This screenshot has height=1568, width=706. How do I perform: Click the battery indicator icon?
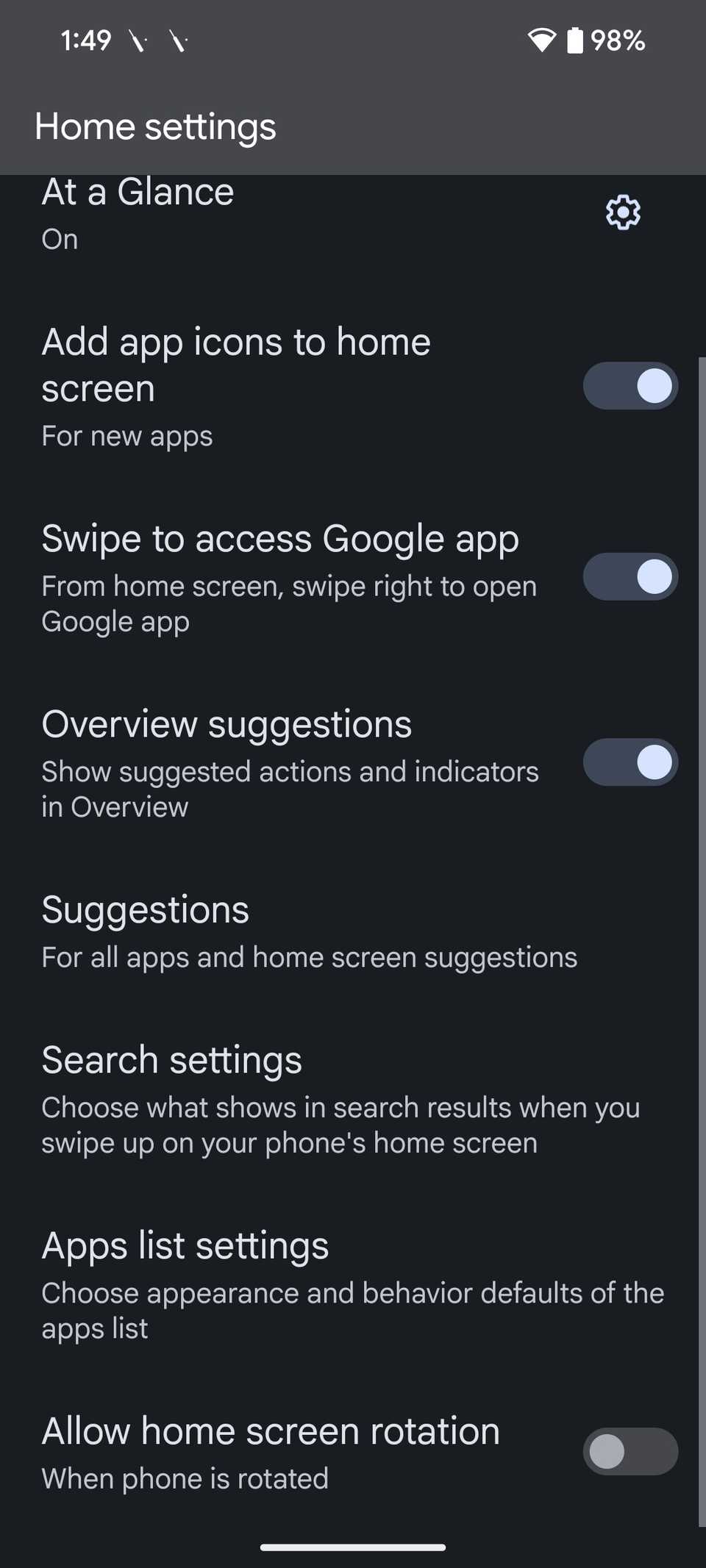pos(574,40)
